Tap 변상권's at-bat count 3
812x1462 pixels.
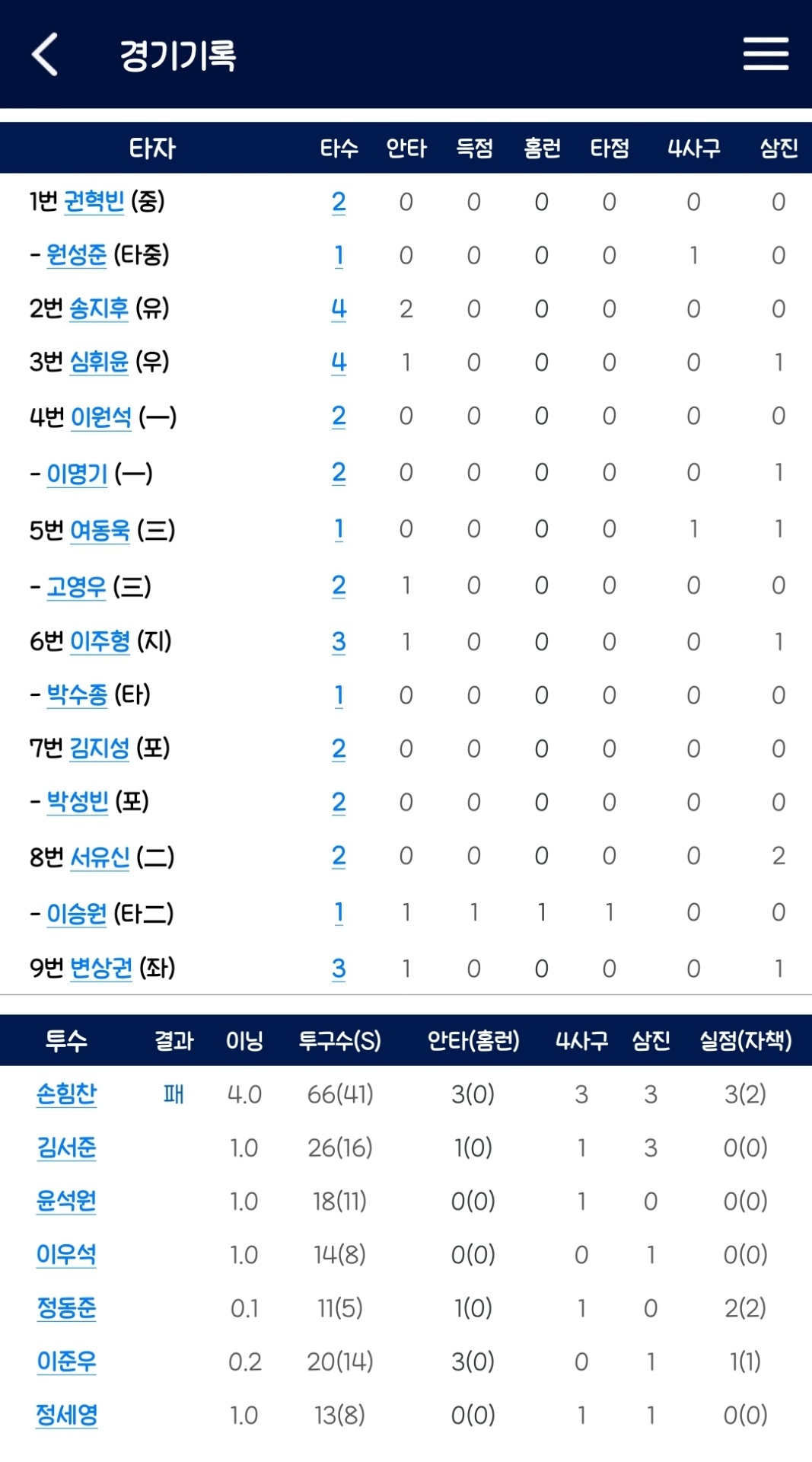point(339,968)
